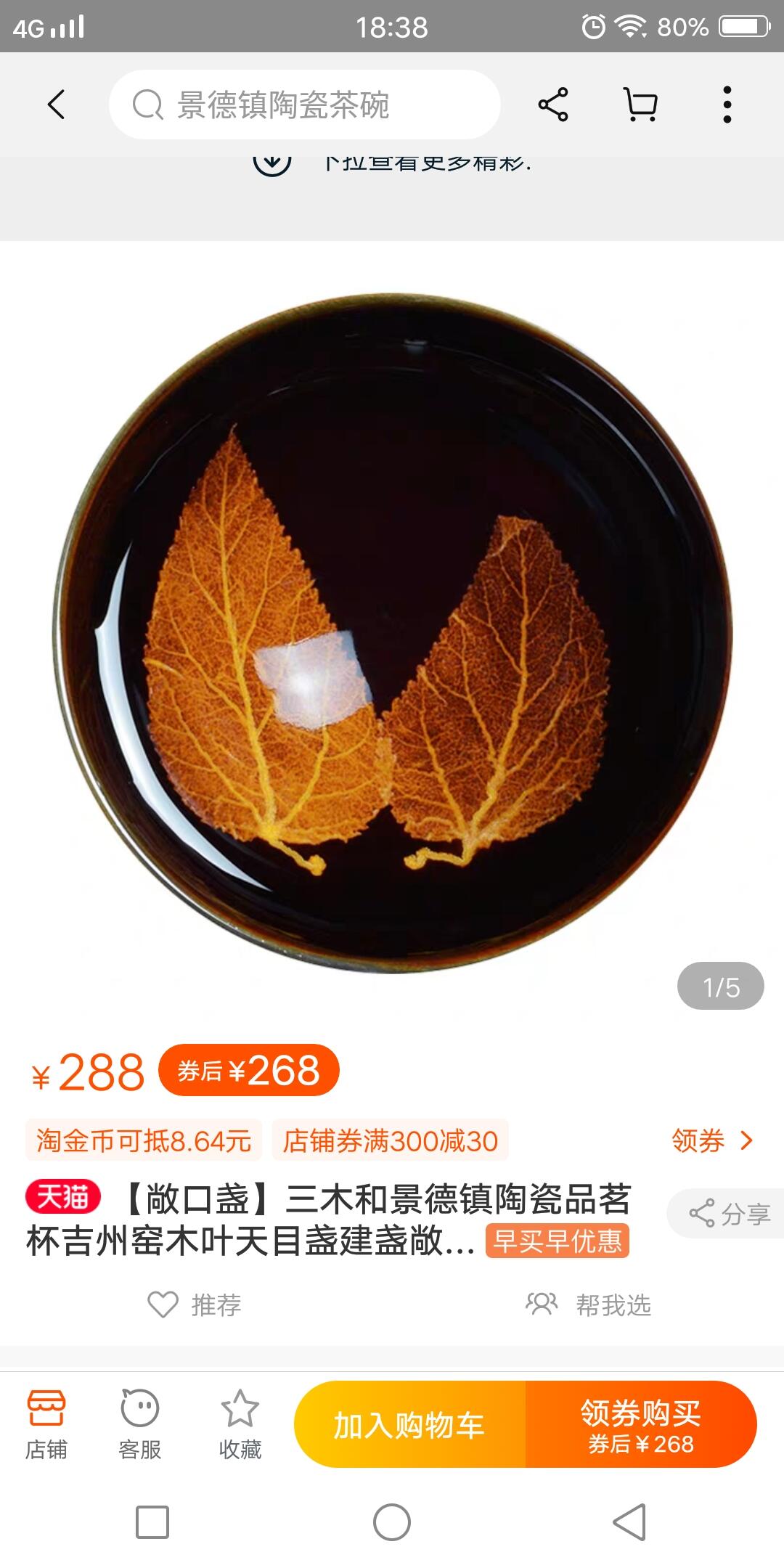Open recent apps via the square button
This screenshot has height=1568, width=784.
[x=152, y=1522]
